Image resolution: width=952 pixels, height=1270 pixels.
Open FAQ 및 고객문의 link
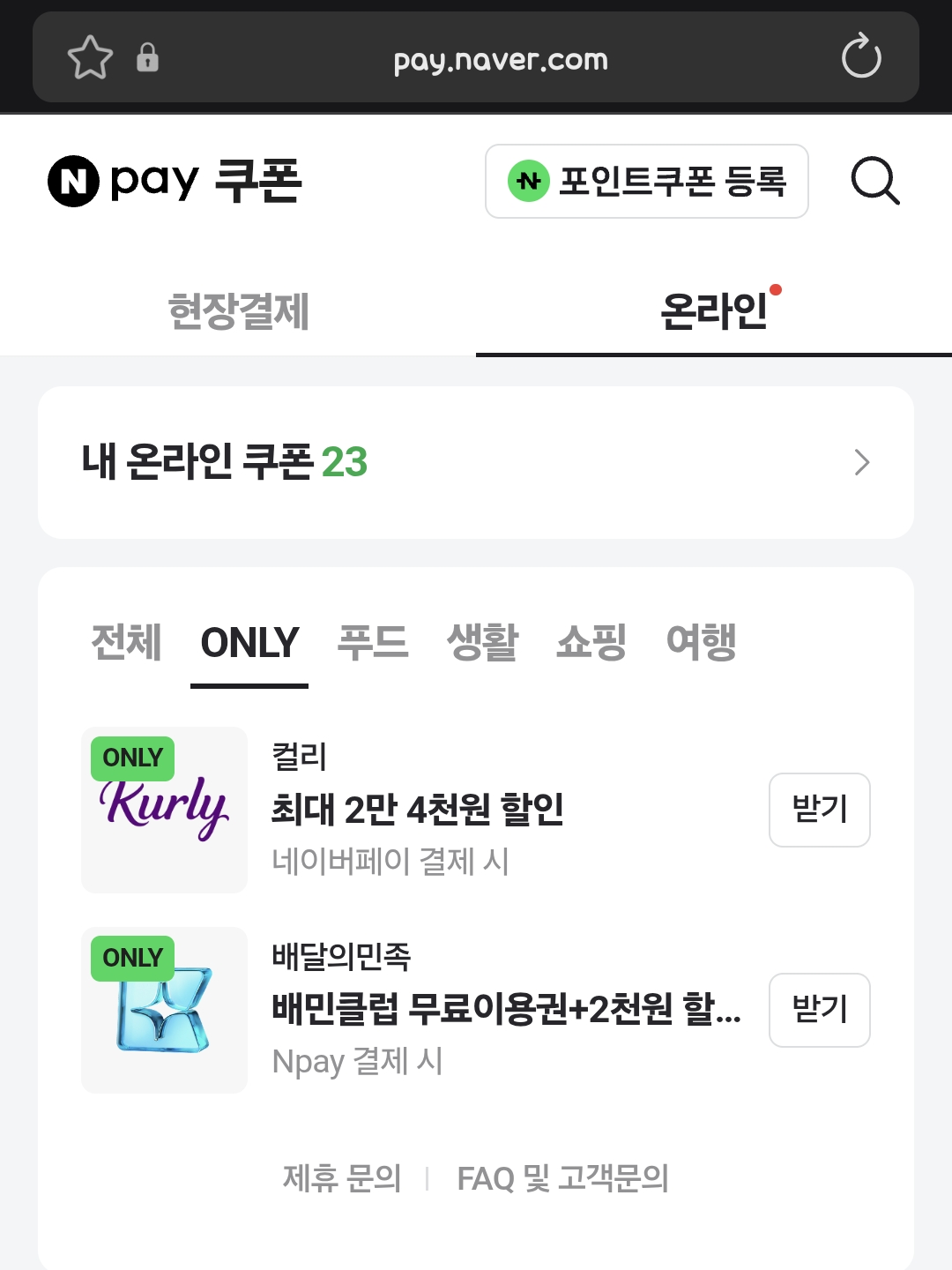(562, 1177)
